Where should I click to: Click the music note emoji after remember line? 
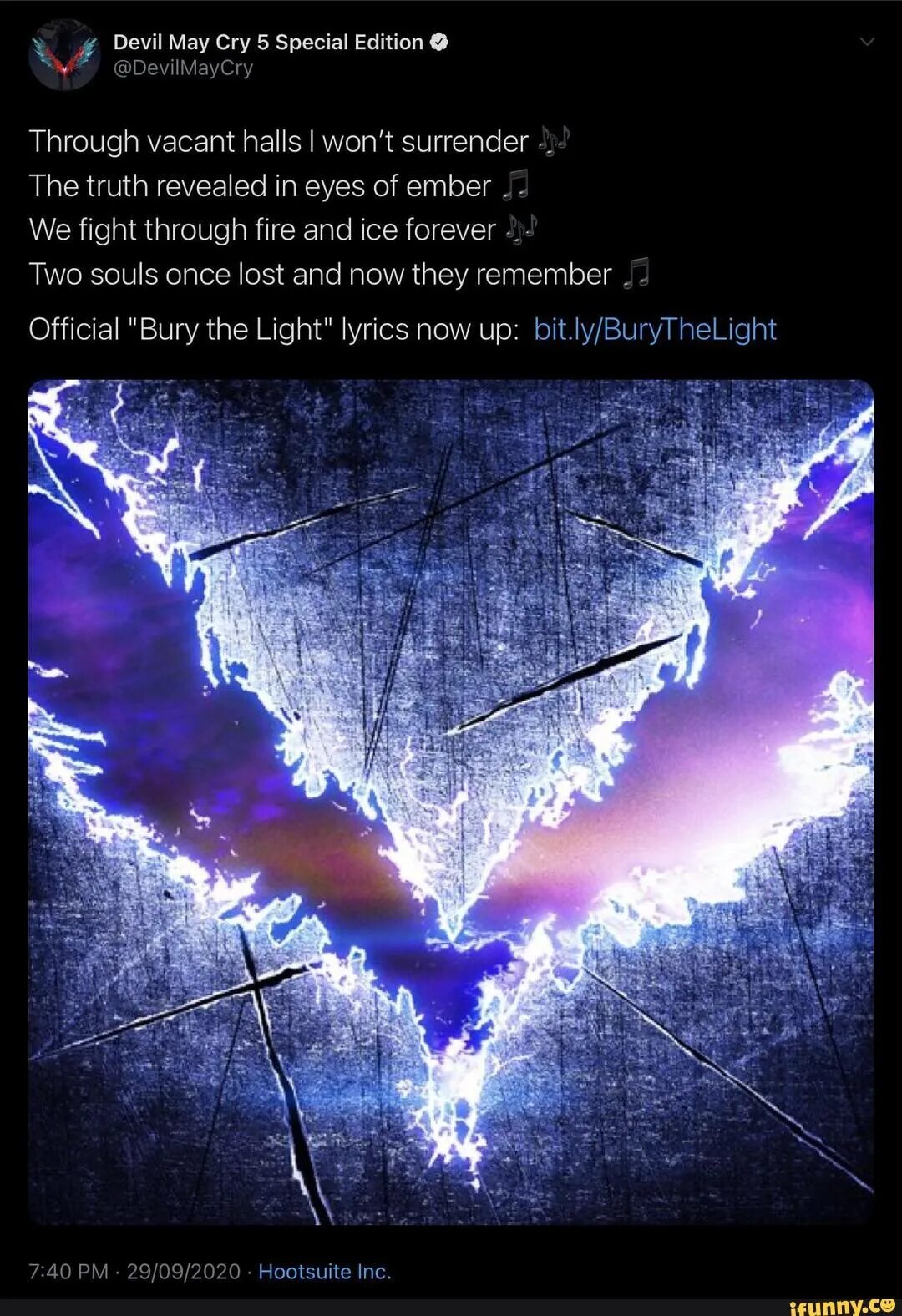pos(637,271)
